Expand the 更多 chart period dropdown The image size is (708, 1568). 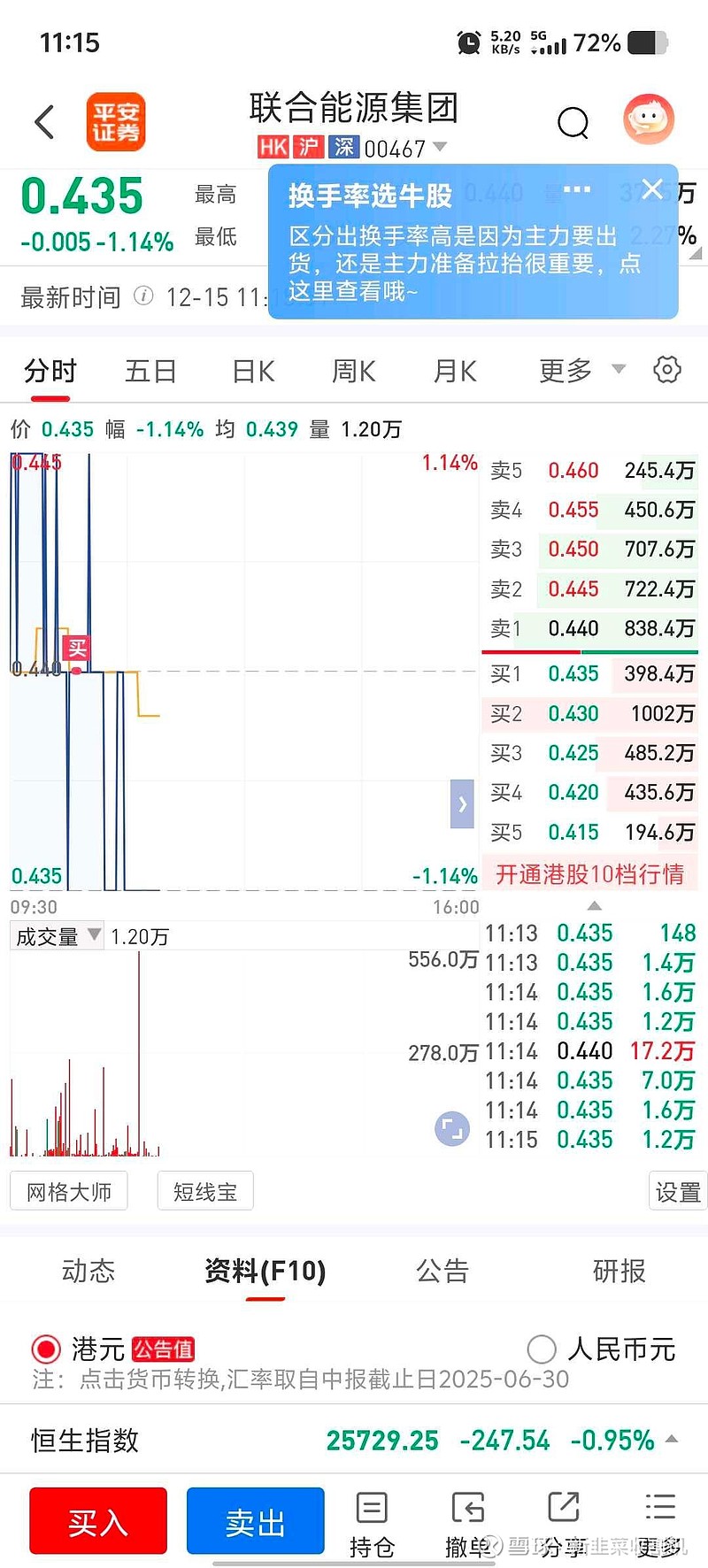click(x=581, y=371)
